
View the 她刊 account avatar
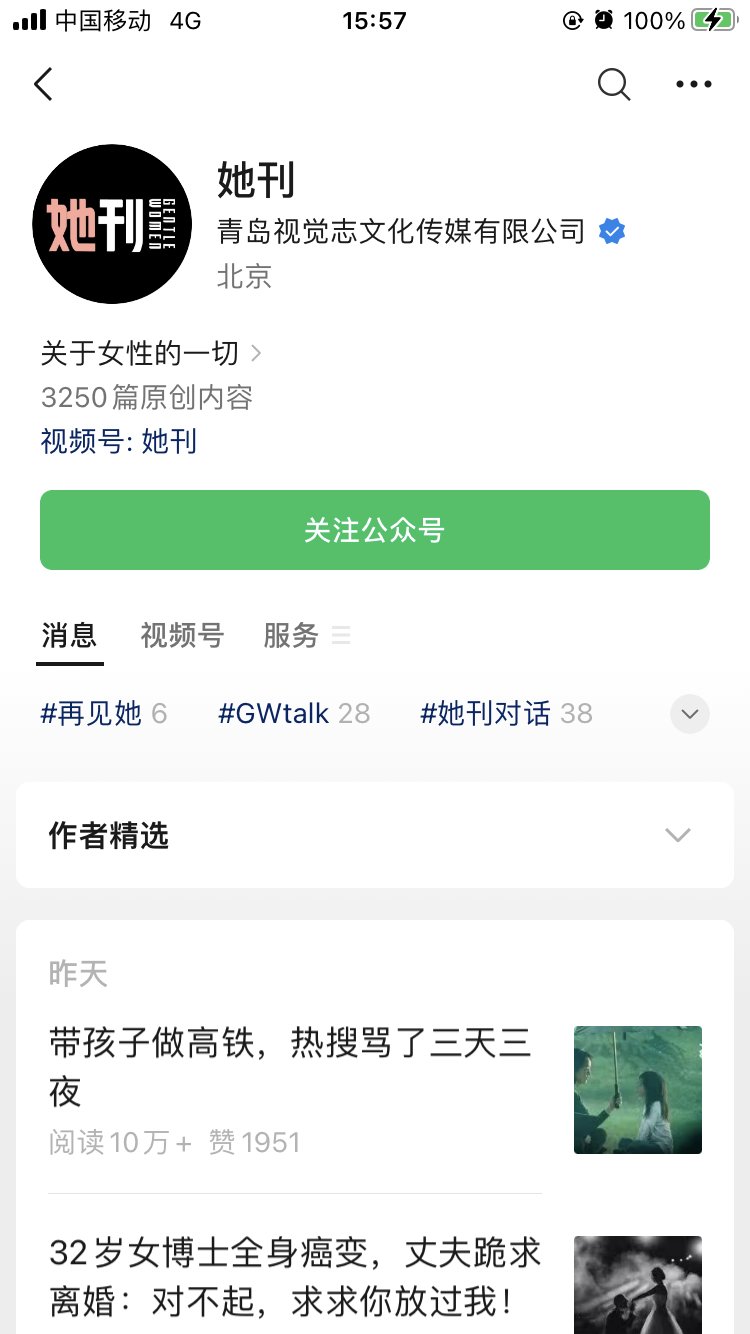[x=112, y=224]
